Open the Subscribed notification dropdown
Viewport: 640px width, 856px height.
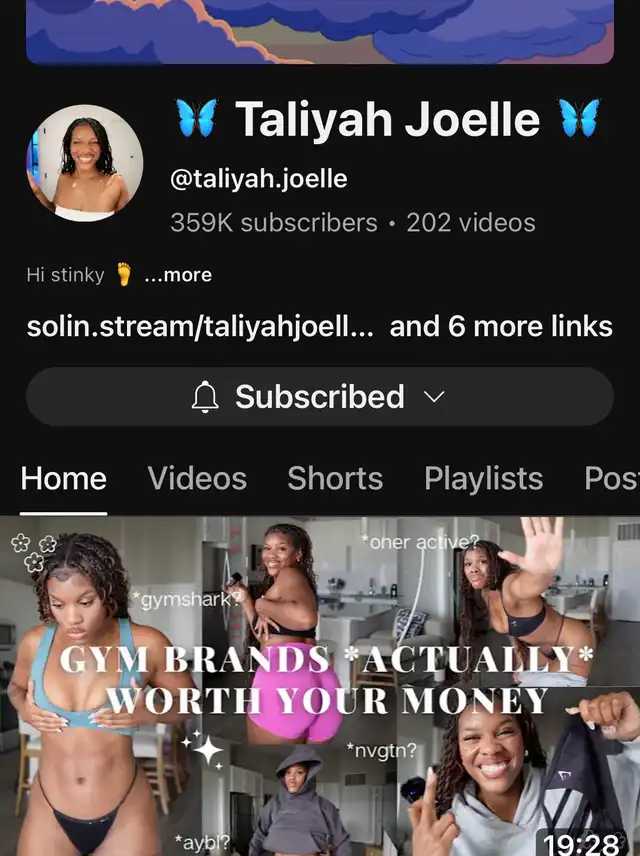pyautogui.click(x=319, y=397)
